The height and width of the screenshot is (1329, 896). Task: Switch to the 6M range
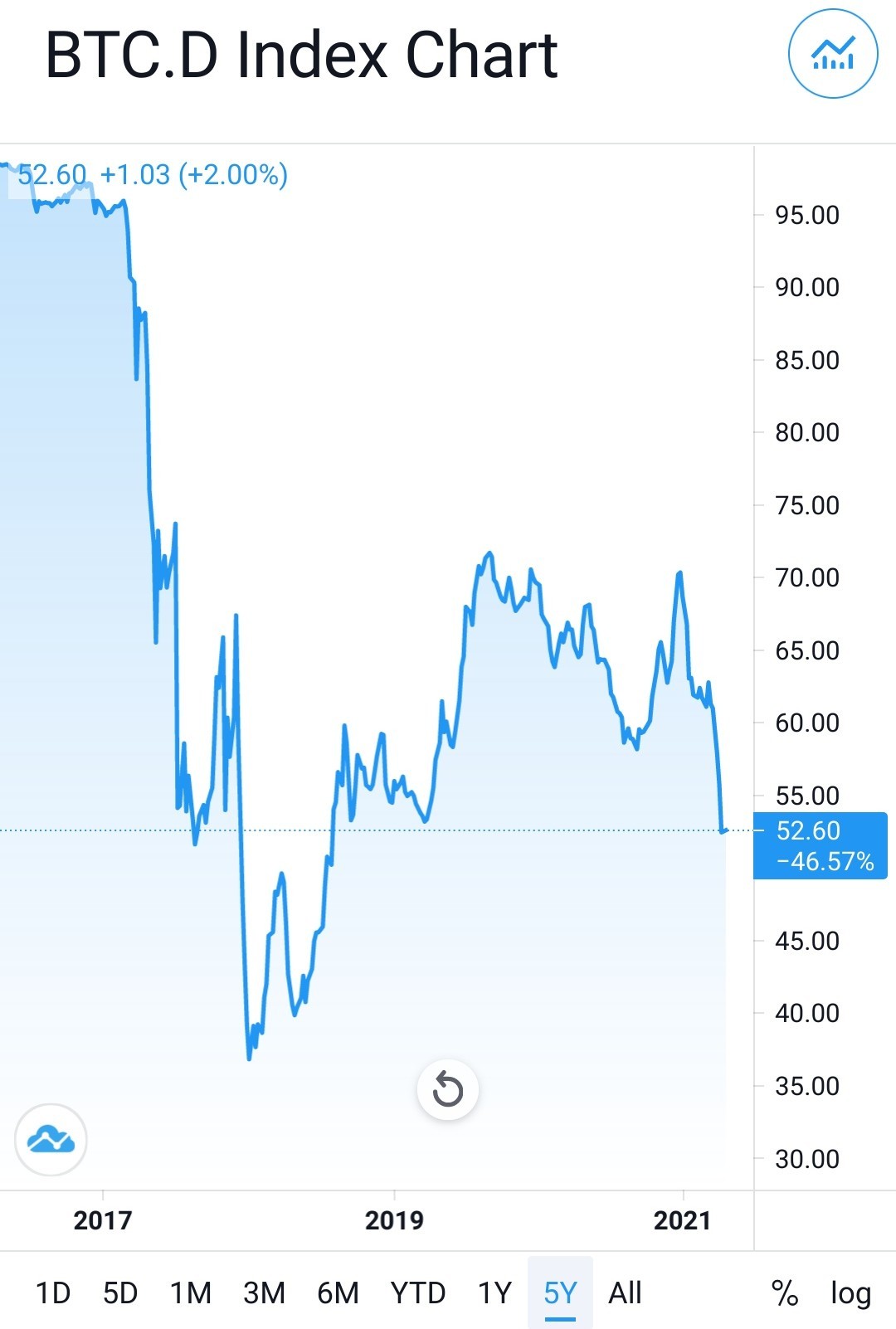coord(338,1292)
